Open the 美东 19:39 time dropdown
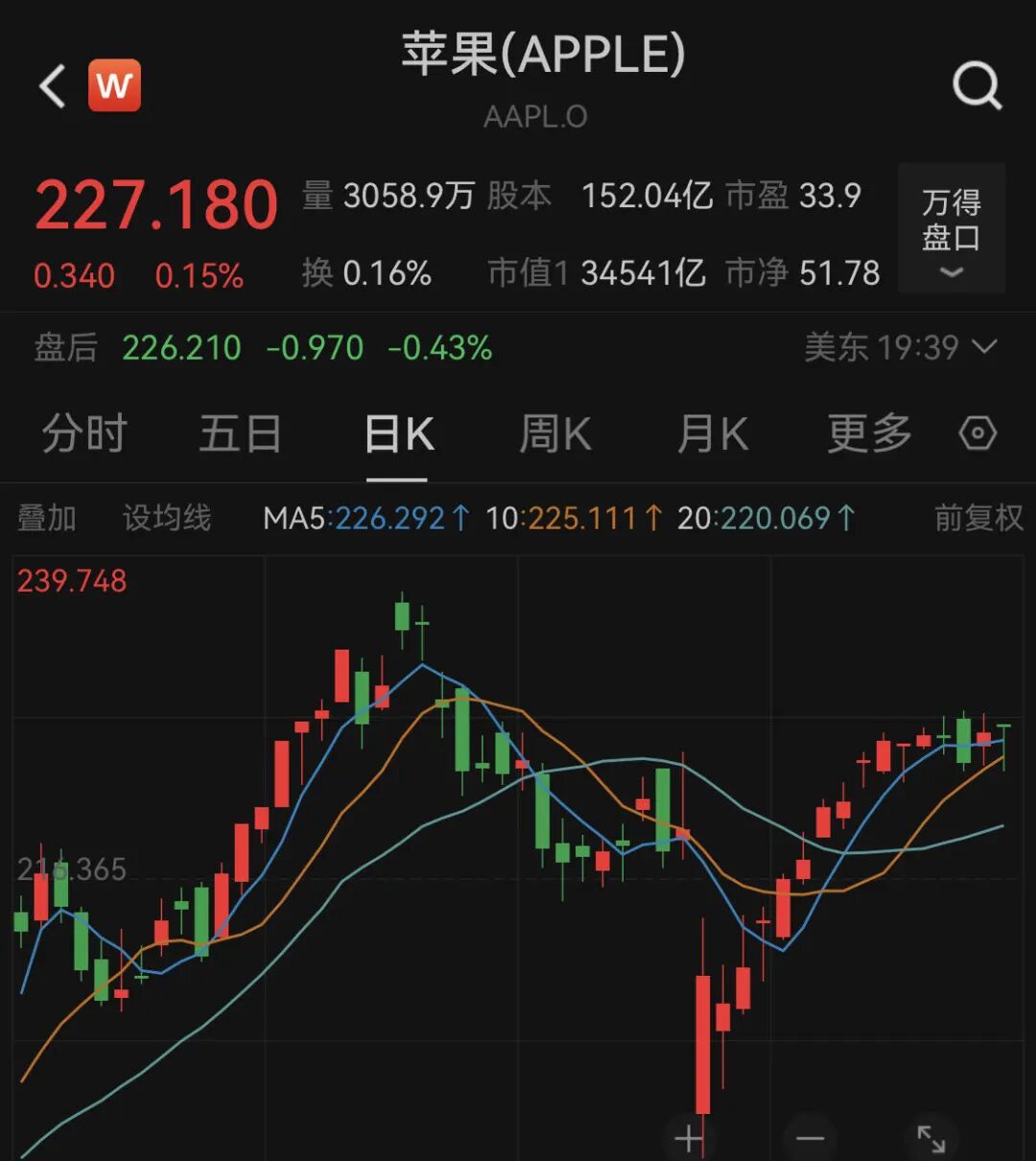This screenshot has width=1036, height=1161. point(901,347)
